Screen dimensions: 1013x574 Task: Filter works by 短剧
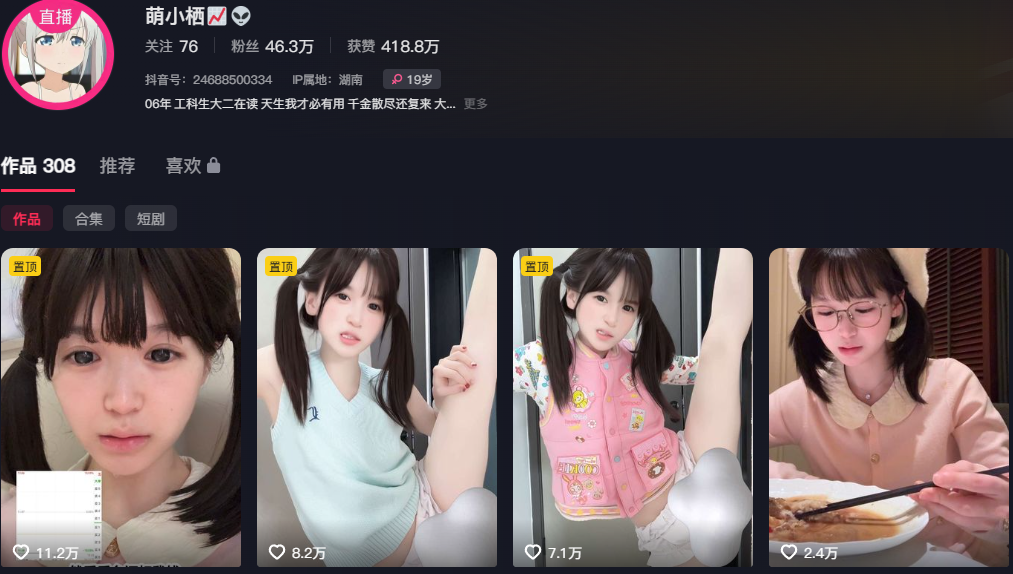(151, 219)
